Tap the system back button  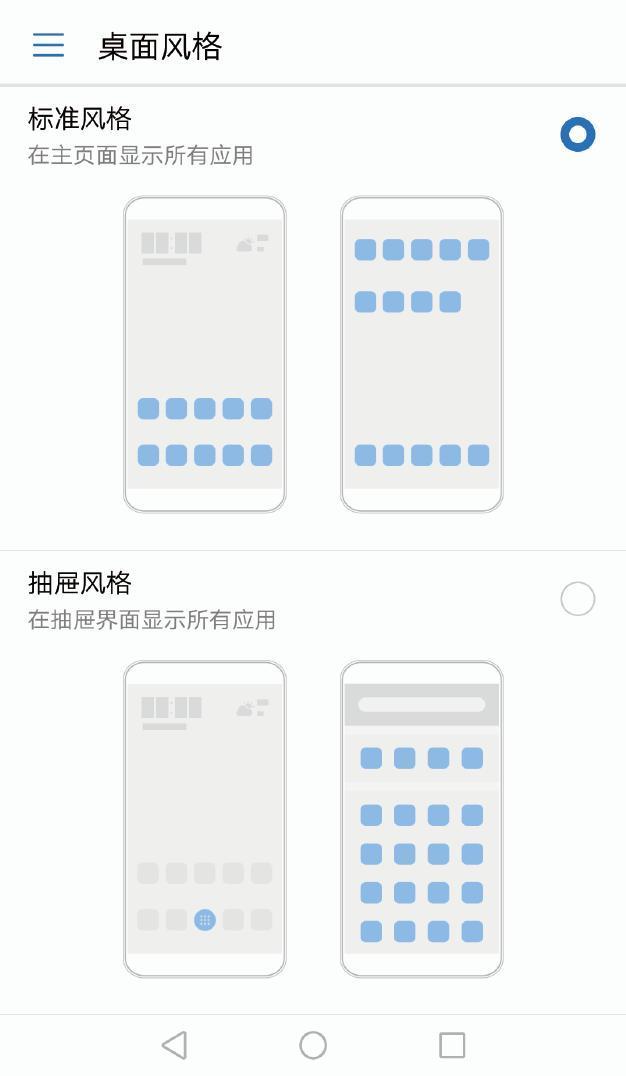coord(174,1045)
